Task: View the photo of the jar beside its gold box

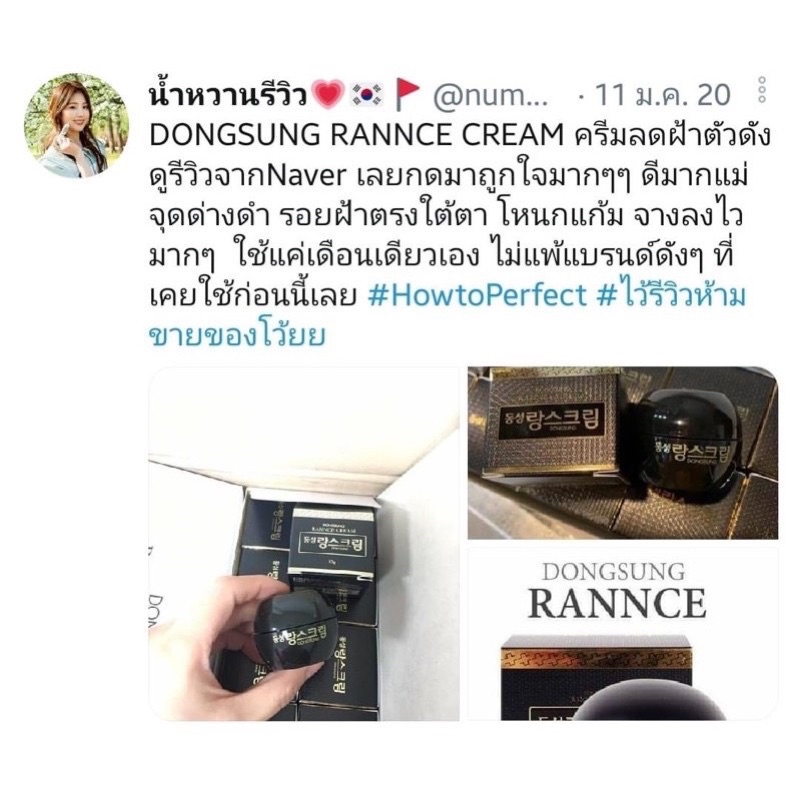Action: (623, 453)
